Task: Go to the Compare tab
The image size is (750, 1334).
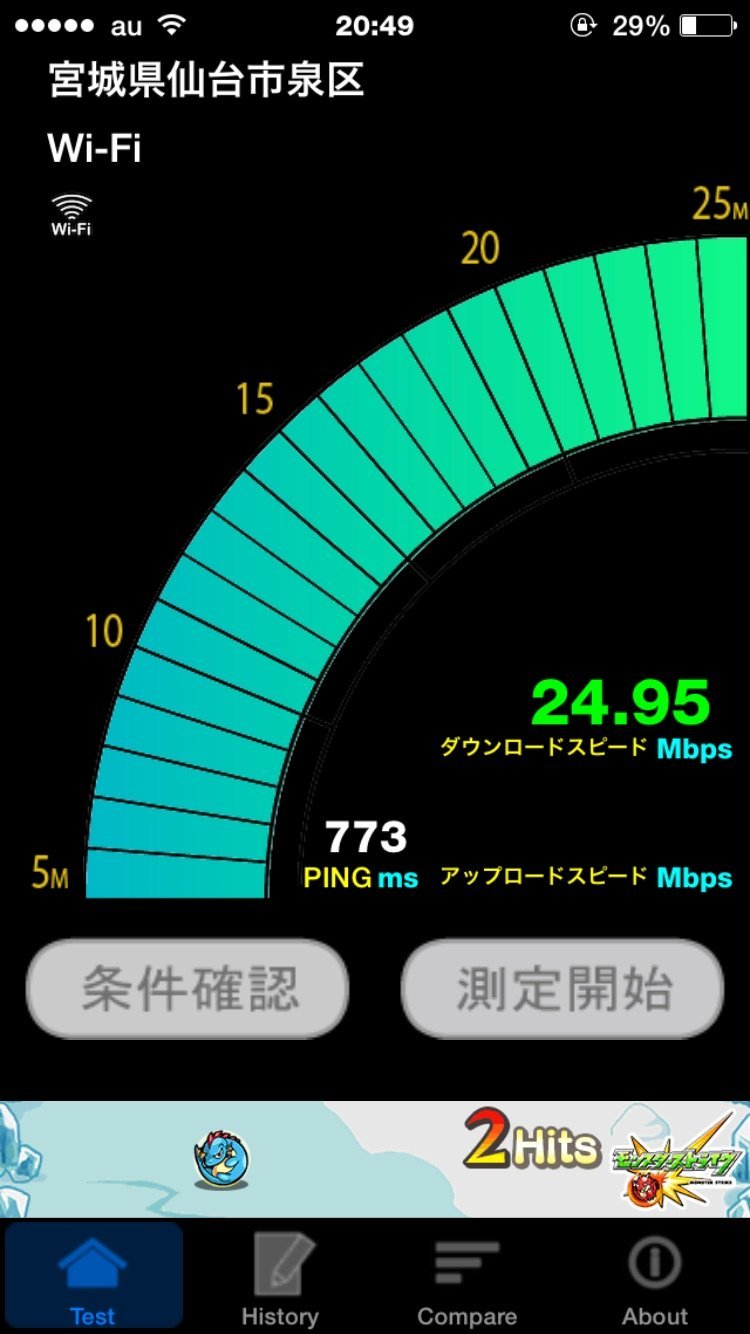Action: tap(467, 1277)
